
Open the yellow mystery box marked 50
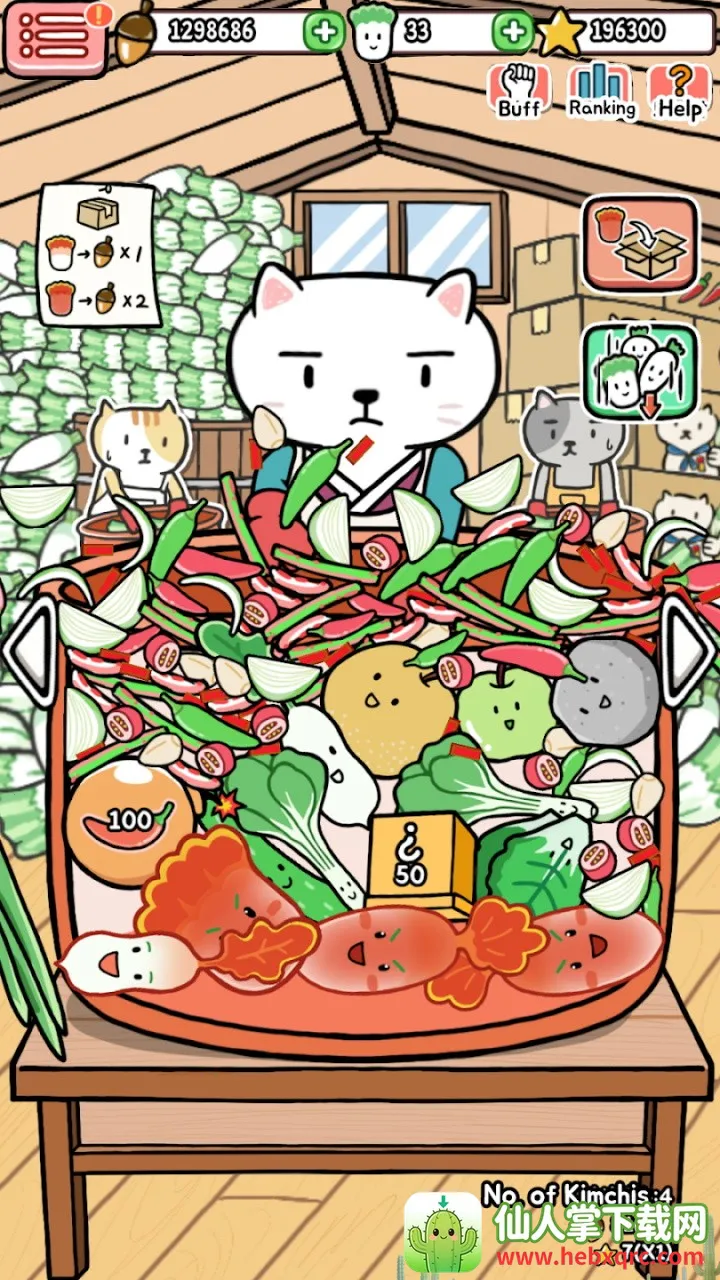[x=410, y=858]
